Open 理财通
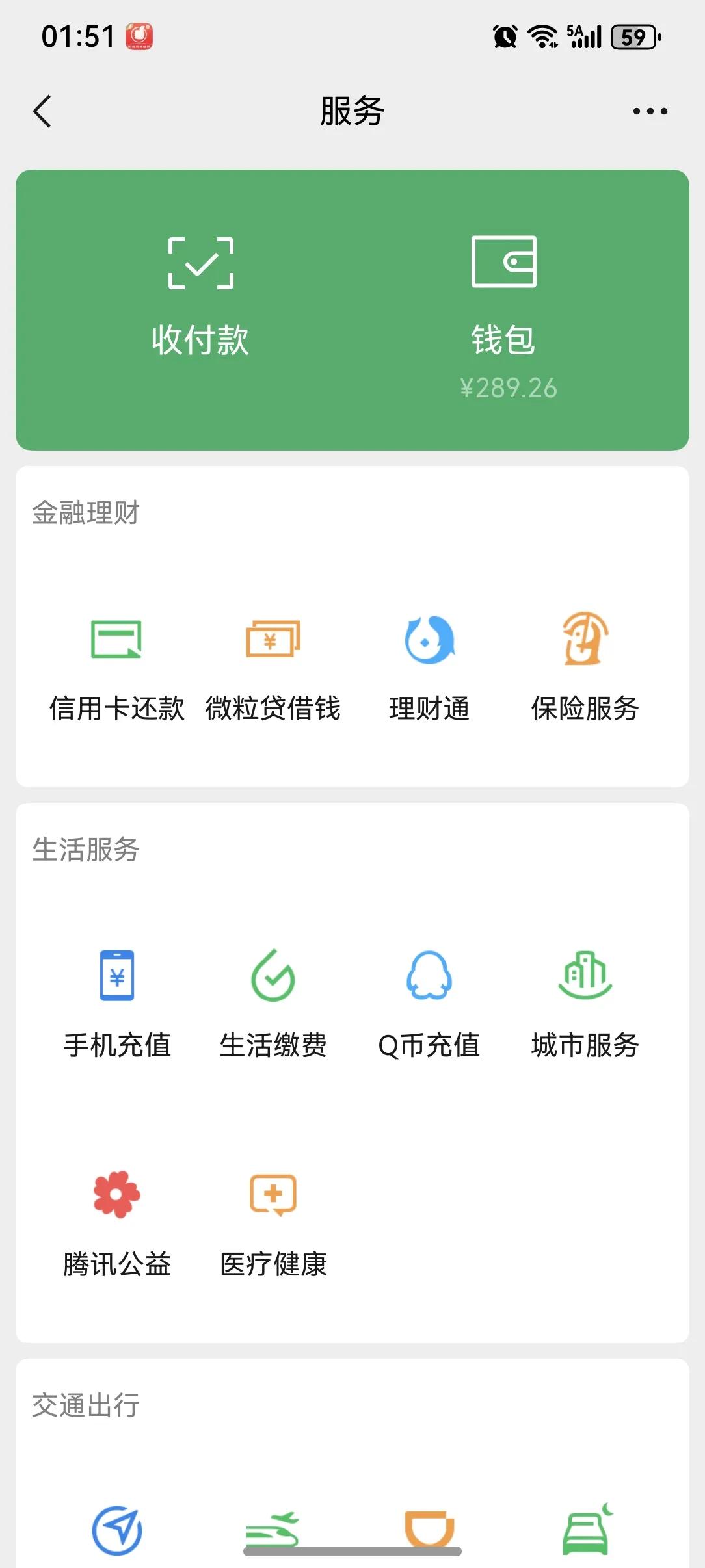Screen dimensions: 705x1568 coord(429,667)
